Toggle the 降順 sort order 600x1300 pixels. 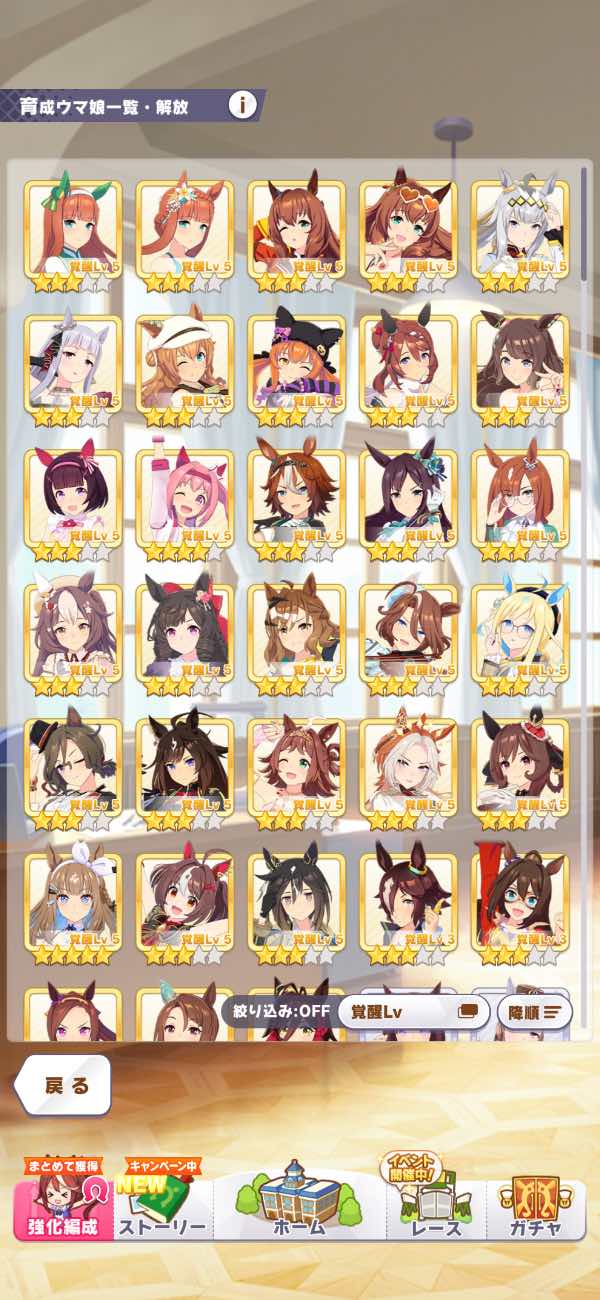(534, 1011)
